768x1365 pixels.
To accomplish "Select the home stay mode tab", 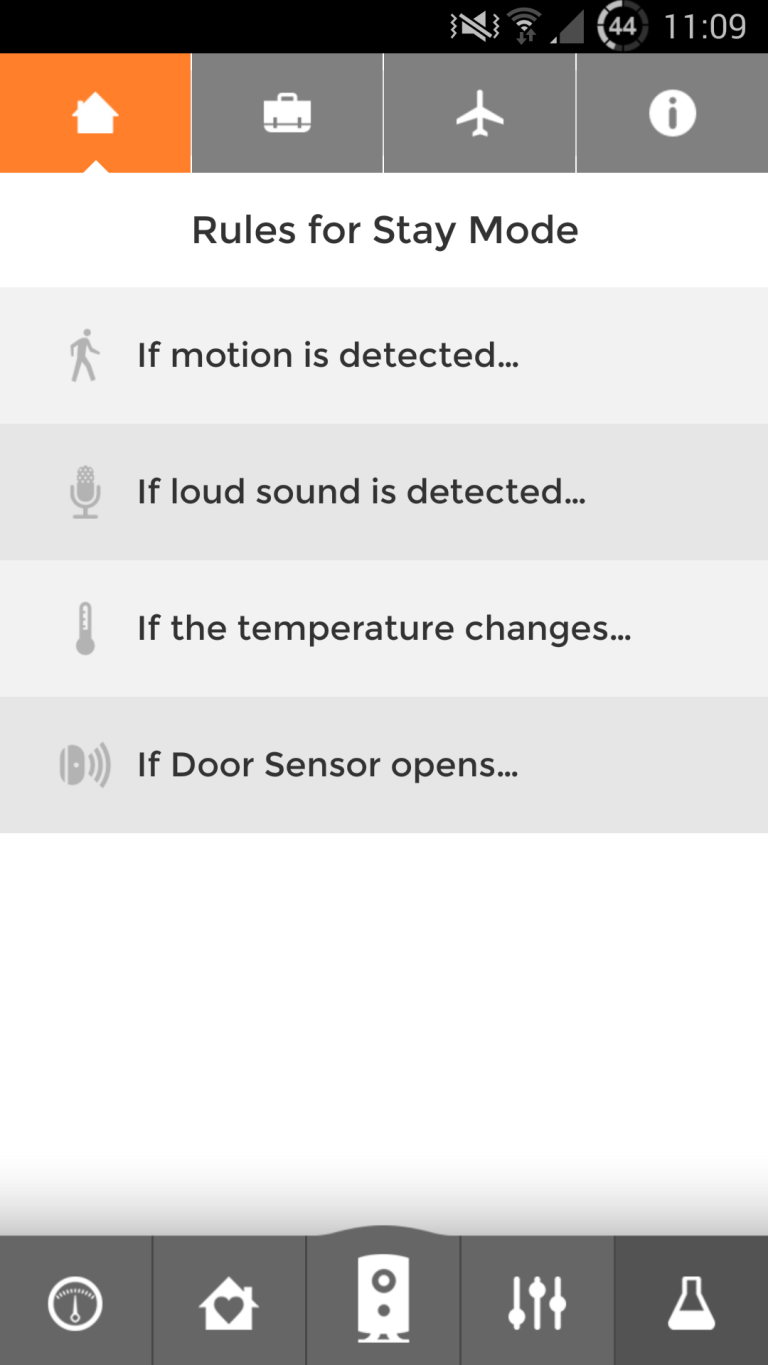I will click(x=95, y=113).
